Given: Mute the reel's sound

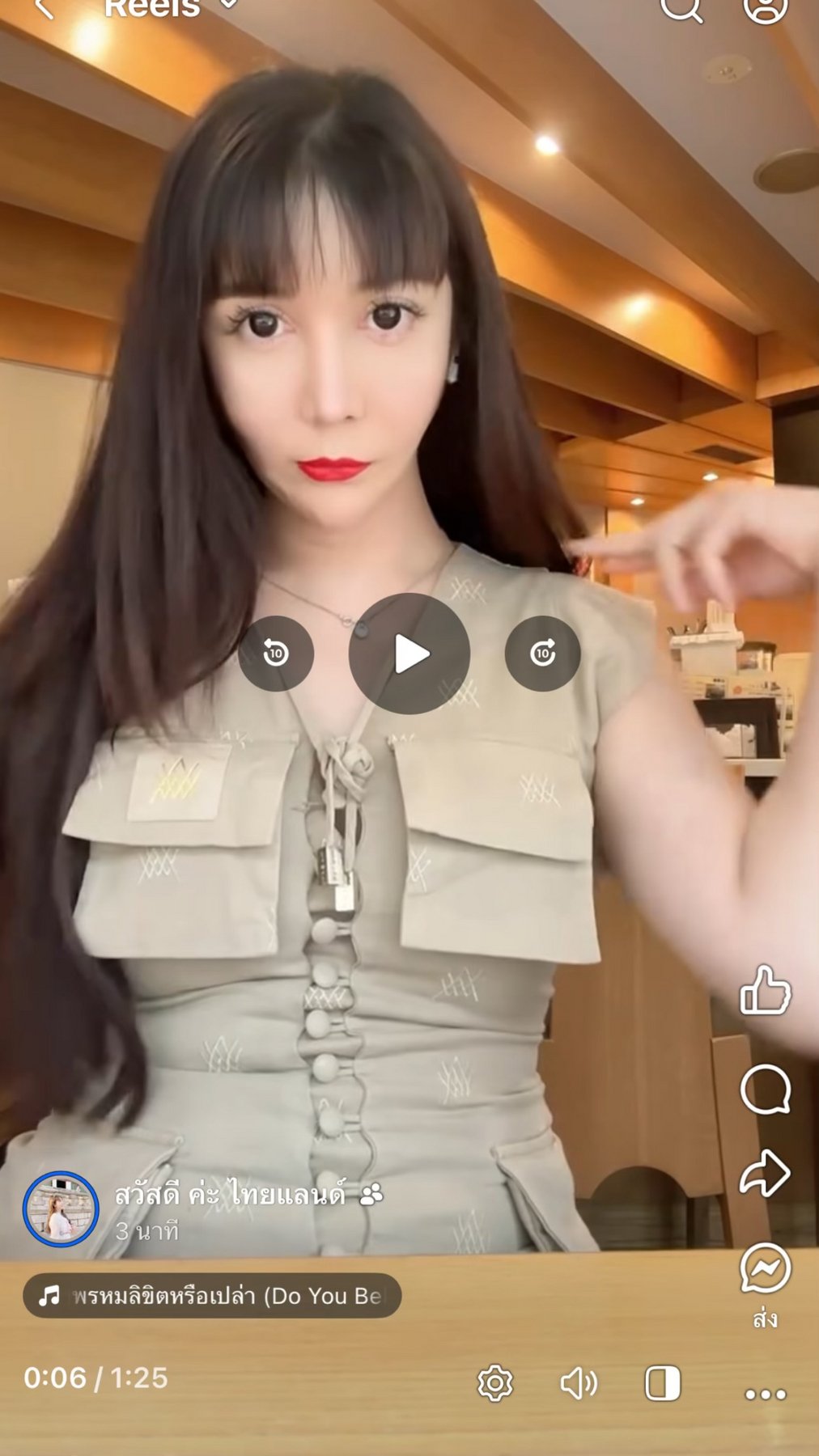Looking at the screenshot, I should pyautogui.click(x=579, y=1383).
